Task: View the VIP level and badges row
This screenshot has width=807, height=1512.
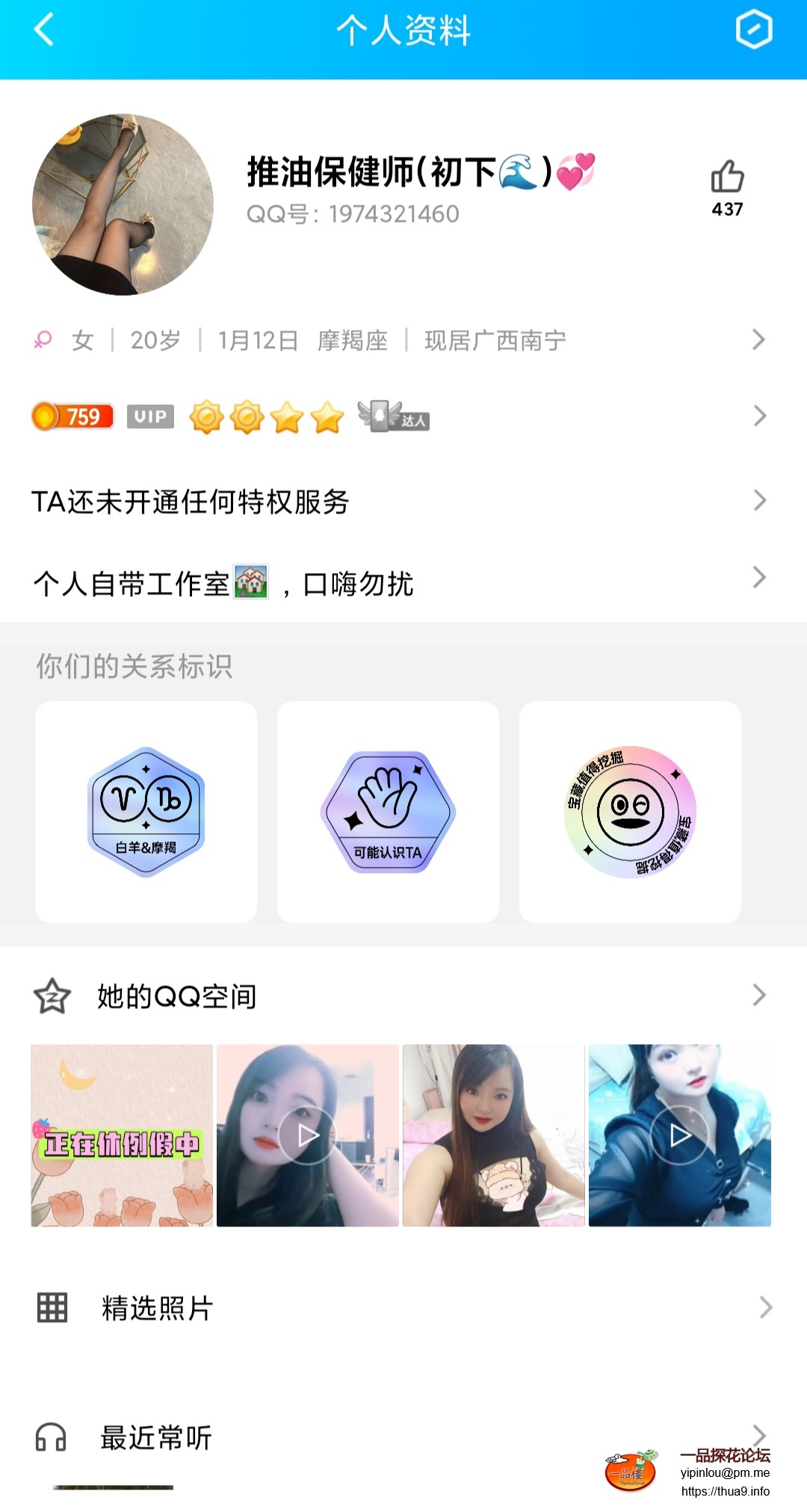Action: pos(403,416)
